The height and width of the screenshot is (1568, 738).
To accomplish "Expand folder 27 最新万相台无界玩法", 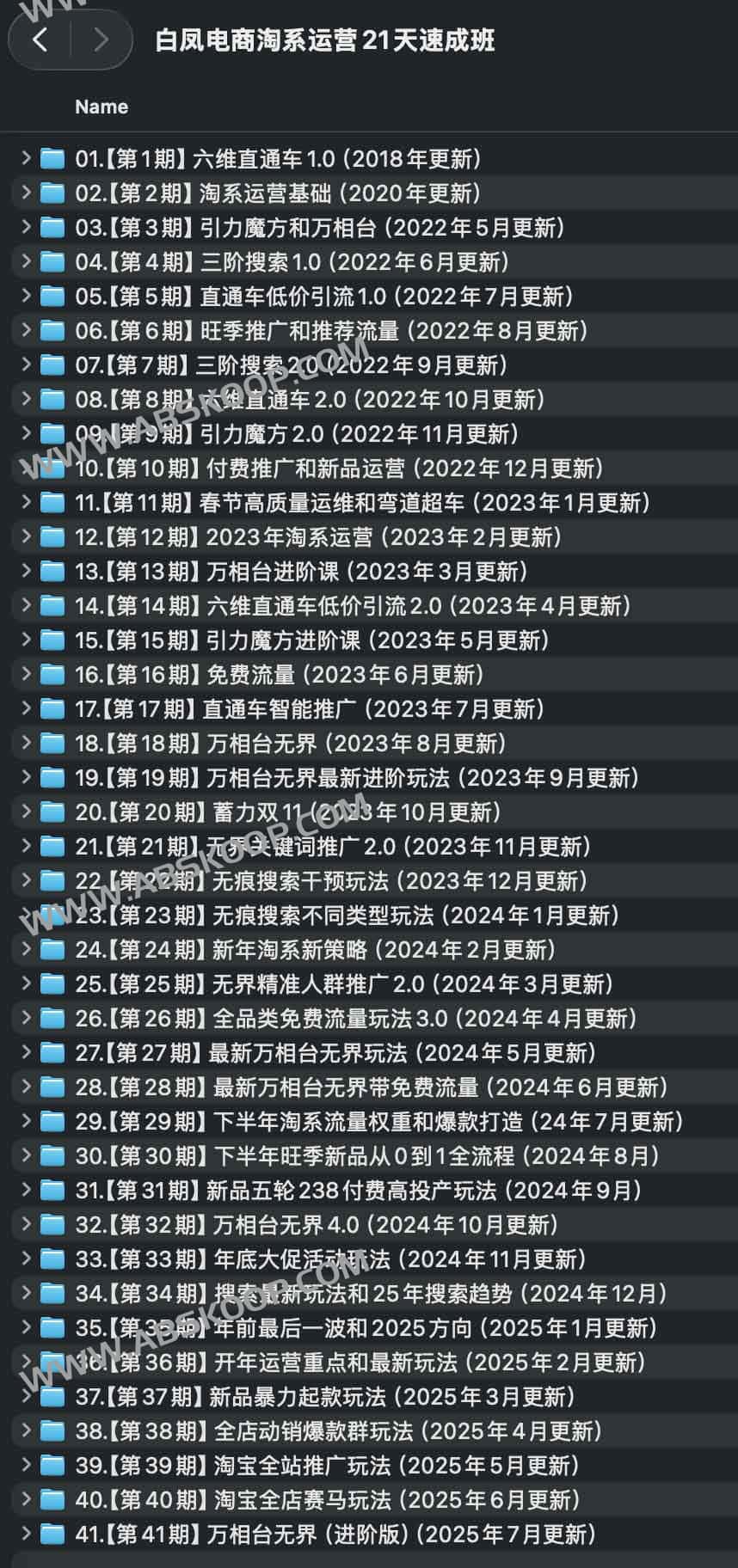I will click(26, 1052).
